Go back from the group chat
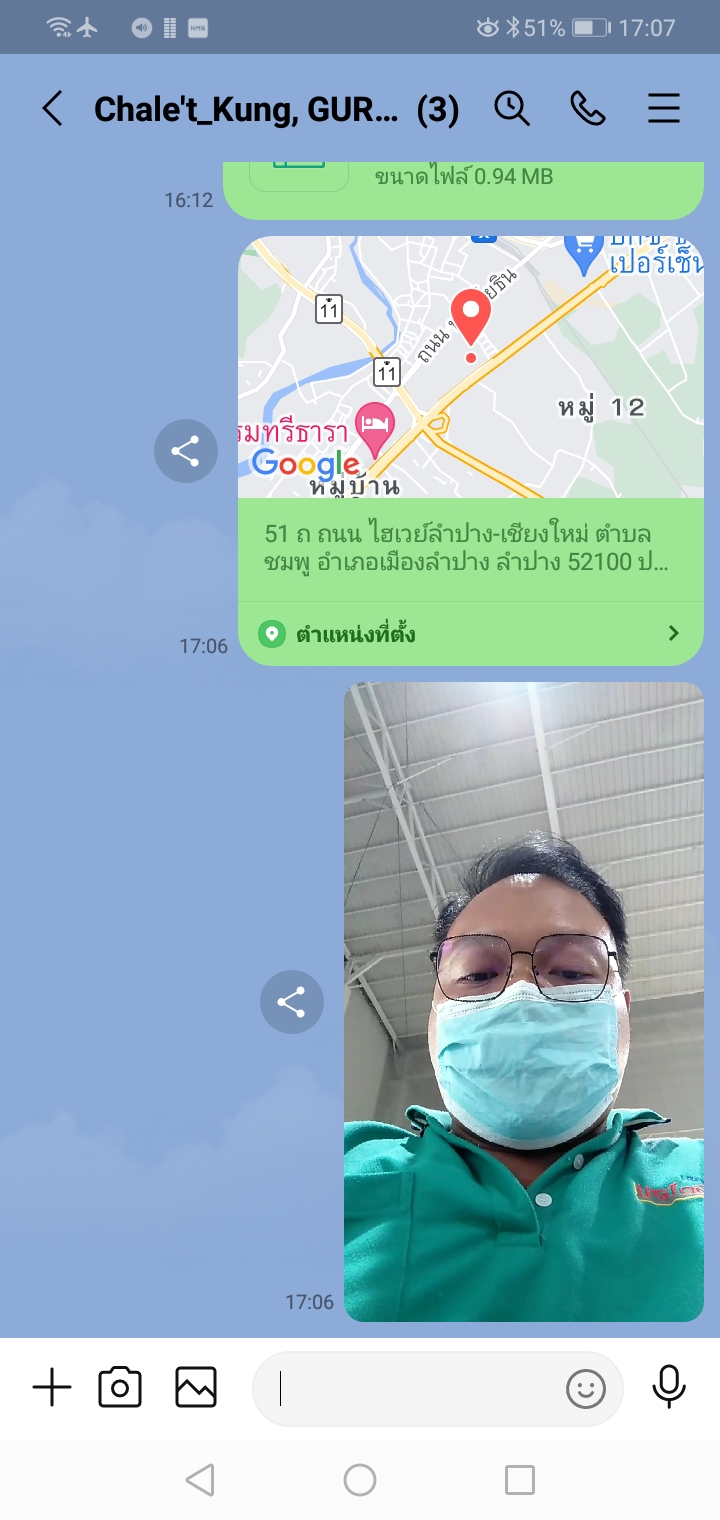 tap(52, 109)
